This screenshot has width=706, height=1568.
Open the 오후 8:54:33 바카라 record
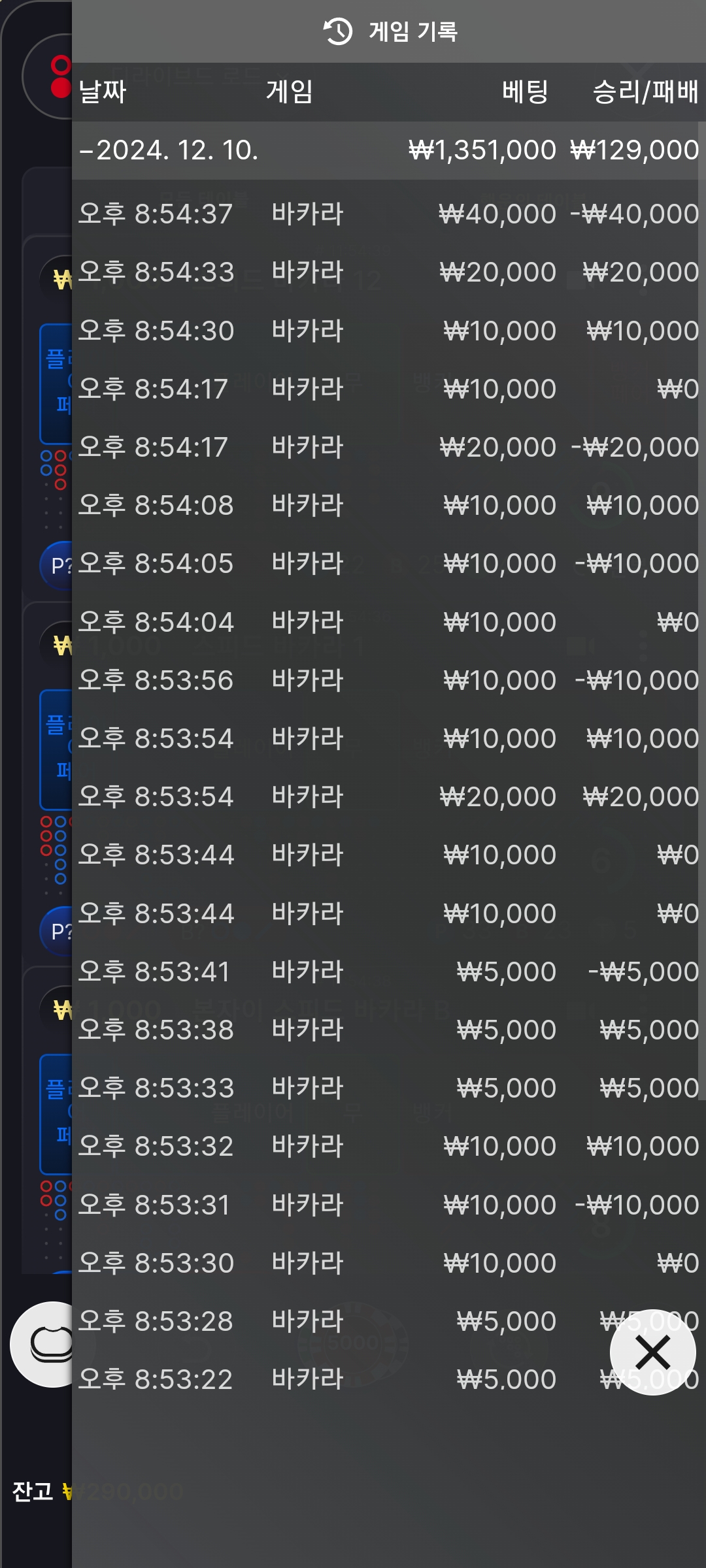coord(389,272)
